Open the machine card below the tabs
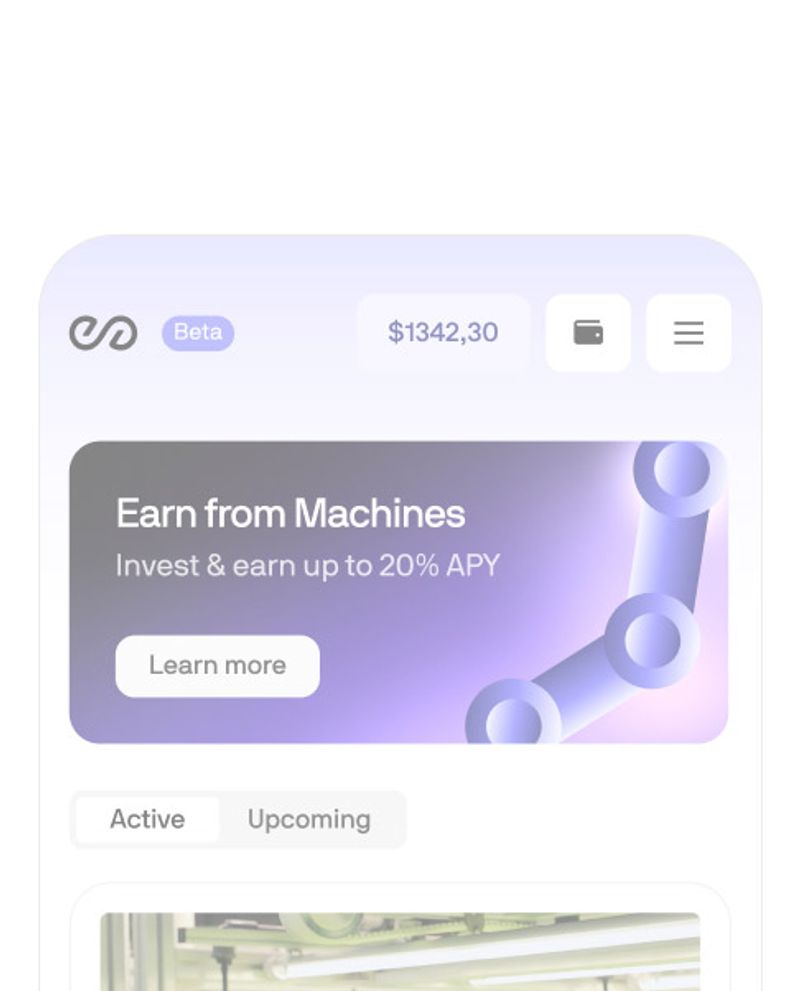 click(399, 937)
